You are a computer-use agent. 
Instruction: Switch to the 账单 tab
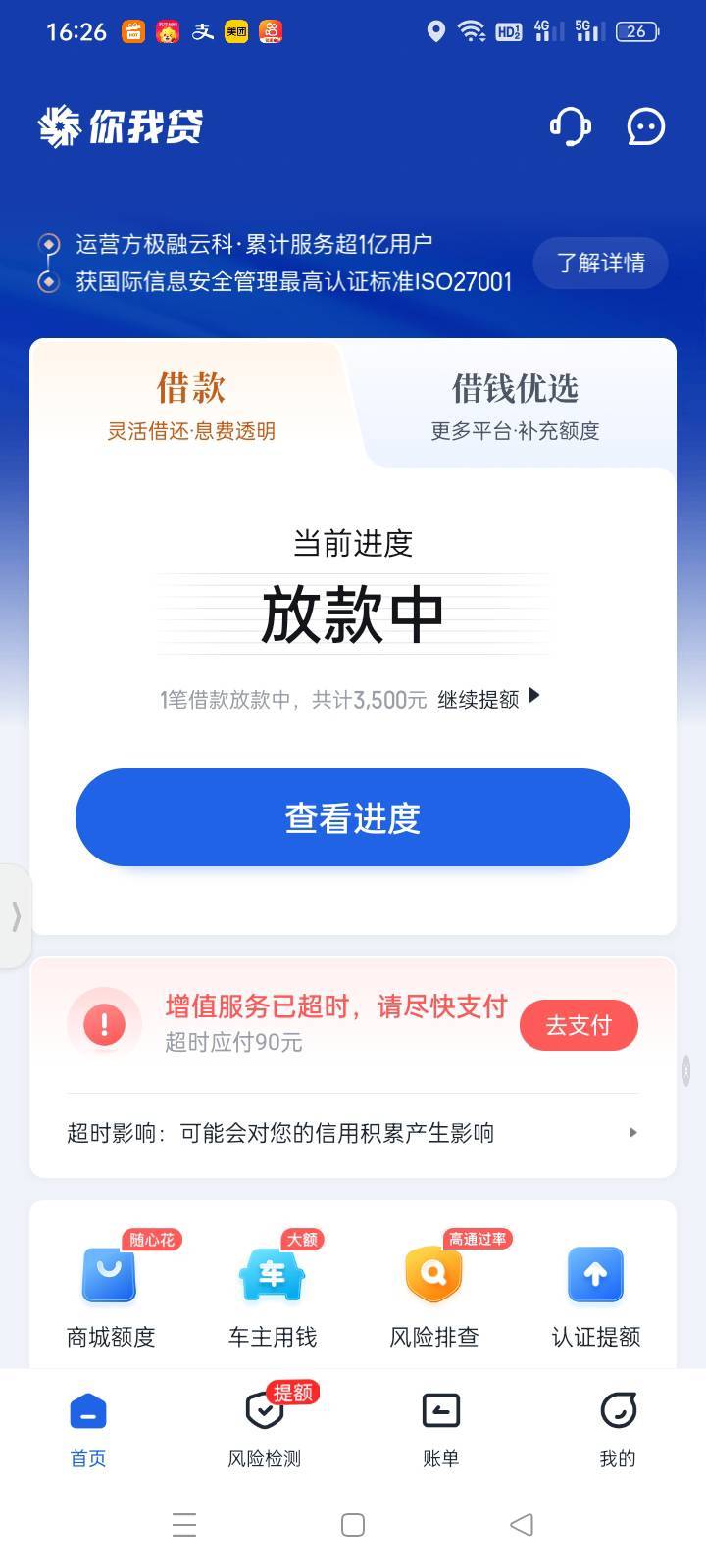441,1430
